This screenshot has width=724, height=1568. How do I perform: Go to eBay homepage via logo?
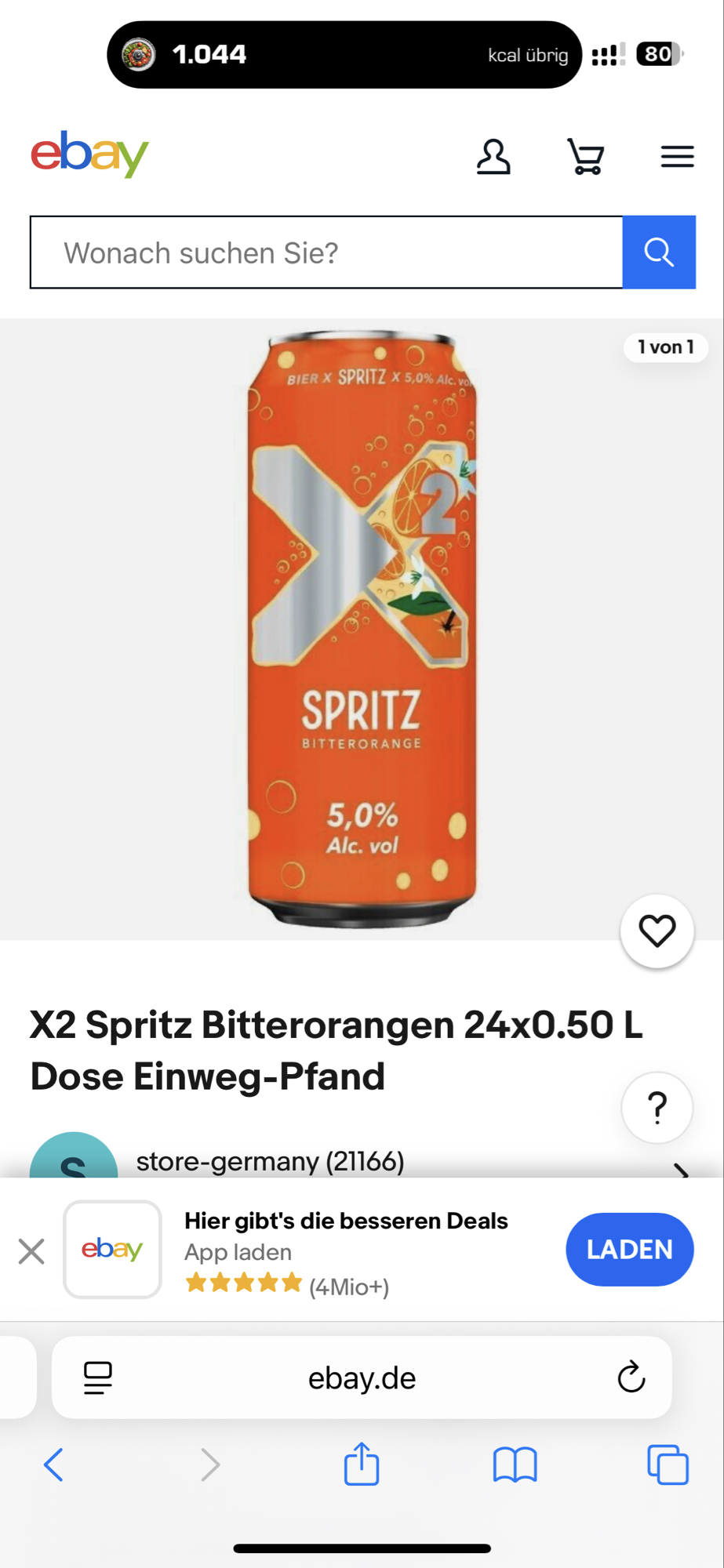[89, 155]
